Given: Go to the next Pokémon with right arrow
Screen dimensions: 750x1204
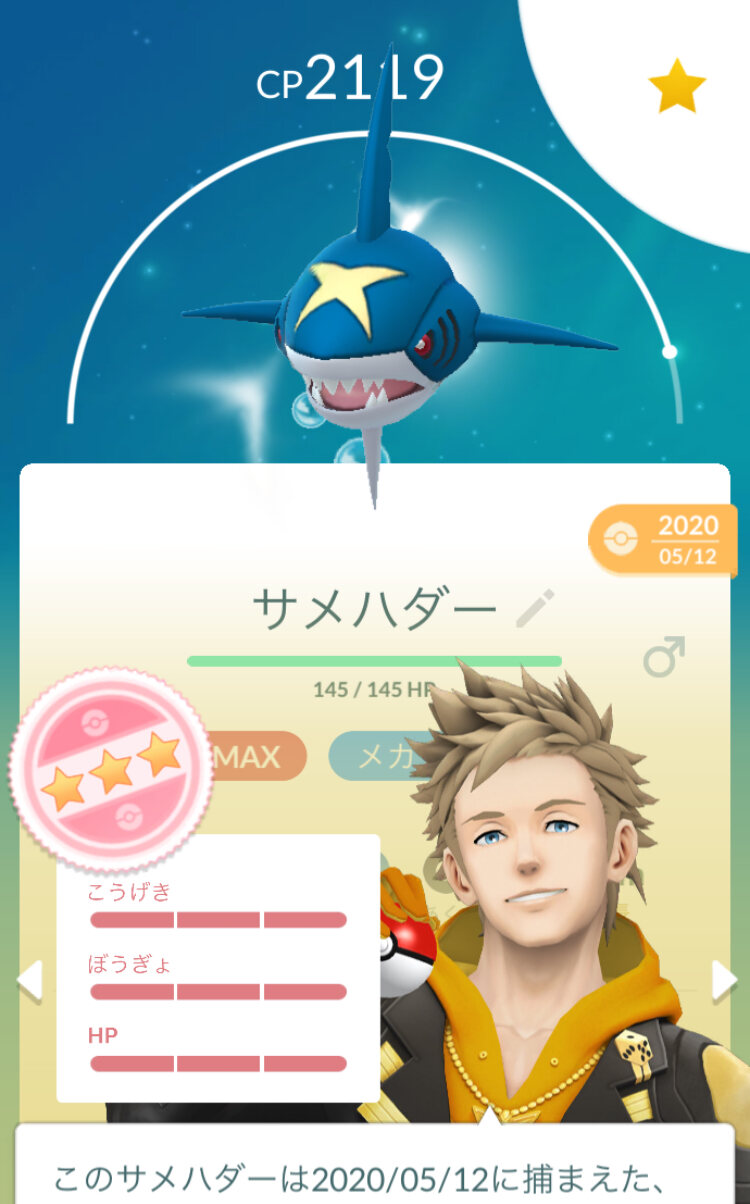Looking at the screenshot, I should [x=724, y=981].
